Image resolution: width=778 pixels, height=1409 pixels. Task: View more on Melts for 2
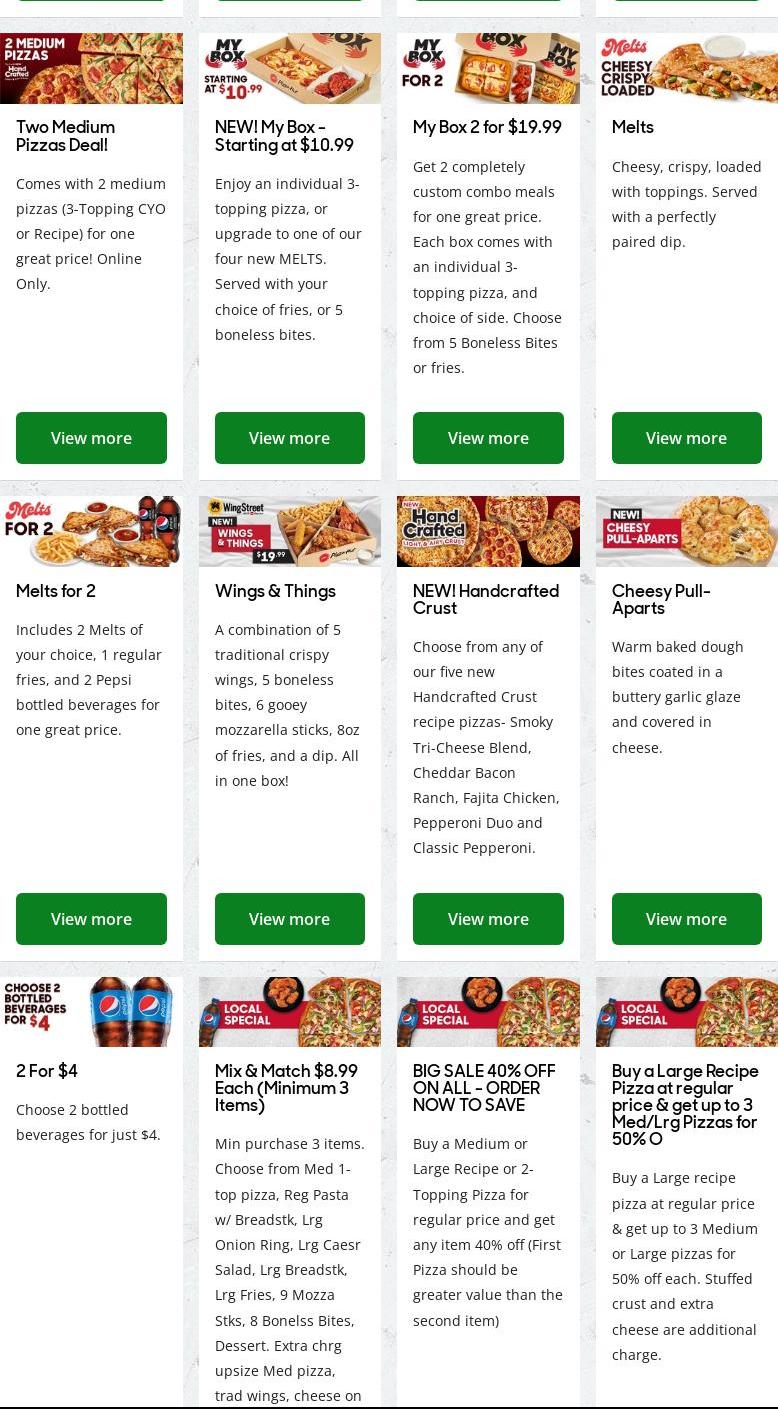(91, 919)
